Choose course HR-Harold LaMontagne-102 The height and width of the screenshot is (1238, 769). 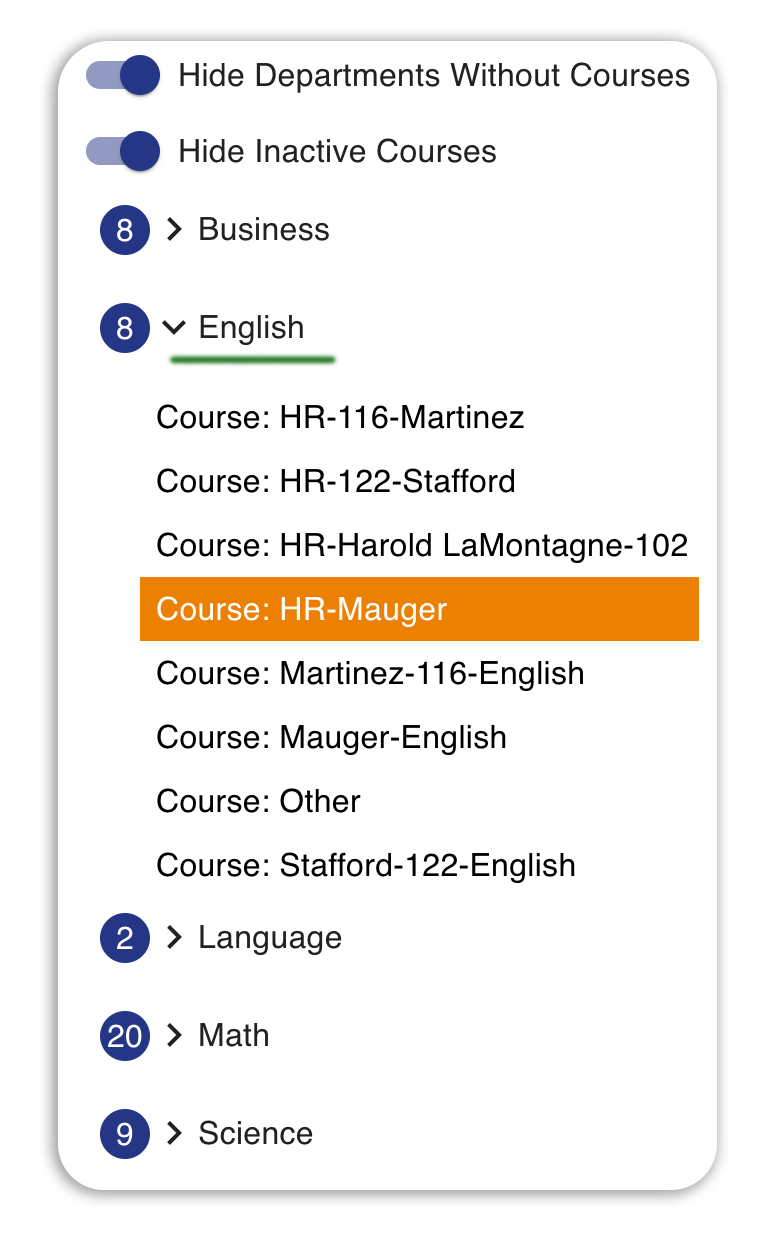click(x=422, y=545)
